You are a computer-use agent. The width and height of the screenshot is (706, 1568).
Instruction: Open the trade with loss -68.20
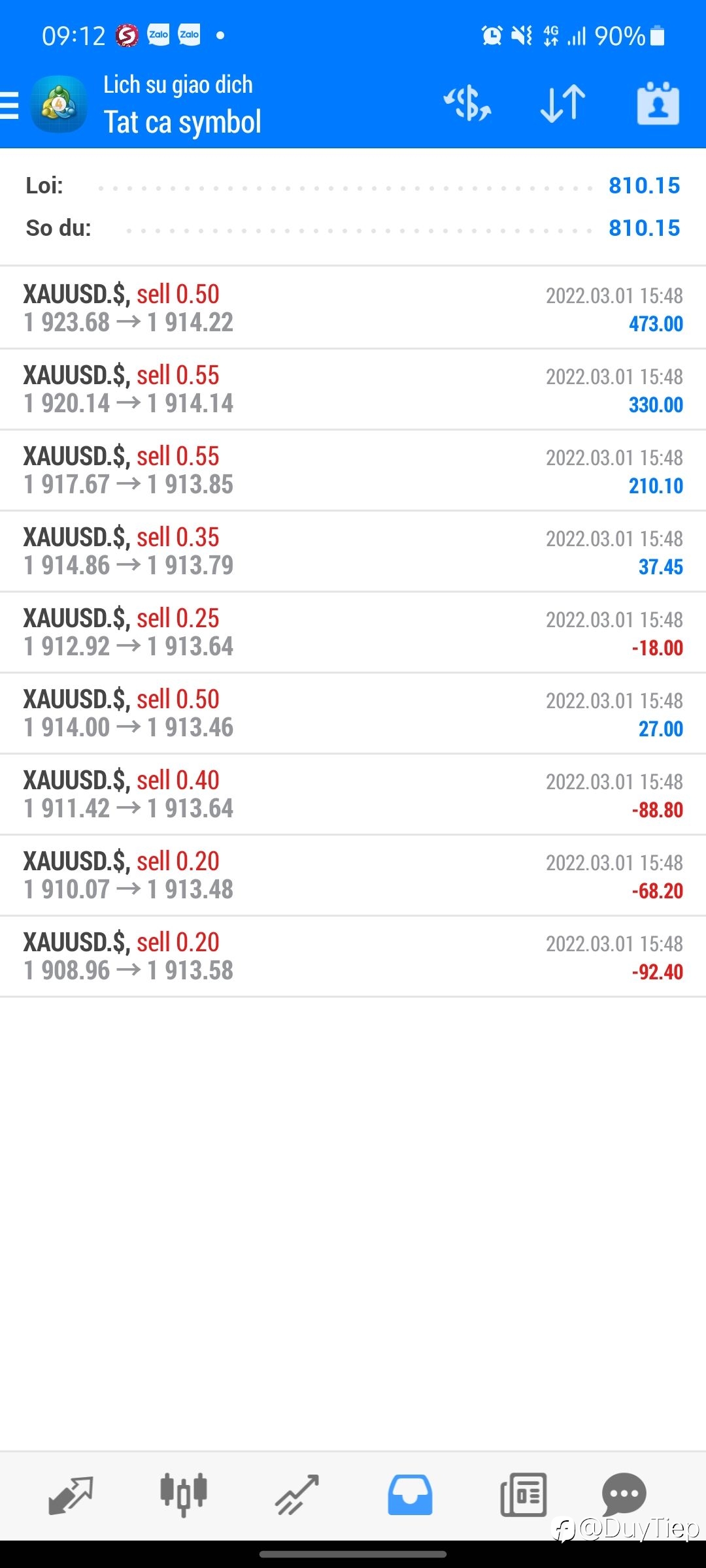click(353, 875)
